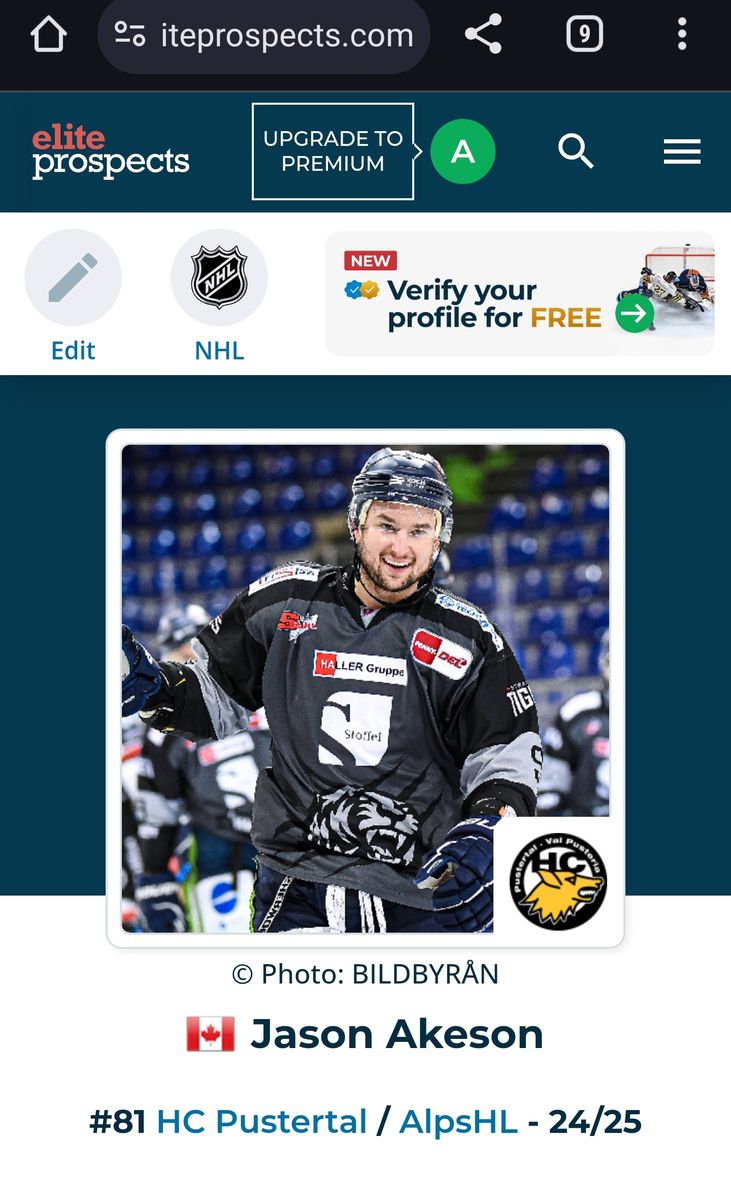The height and width of the screenshot is (1200, 731).
Task: Open the browser overflow menu
Action: pos(682,35)
